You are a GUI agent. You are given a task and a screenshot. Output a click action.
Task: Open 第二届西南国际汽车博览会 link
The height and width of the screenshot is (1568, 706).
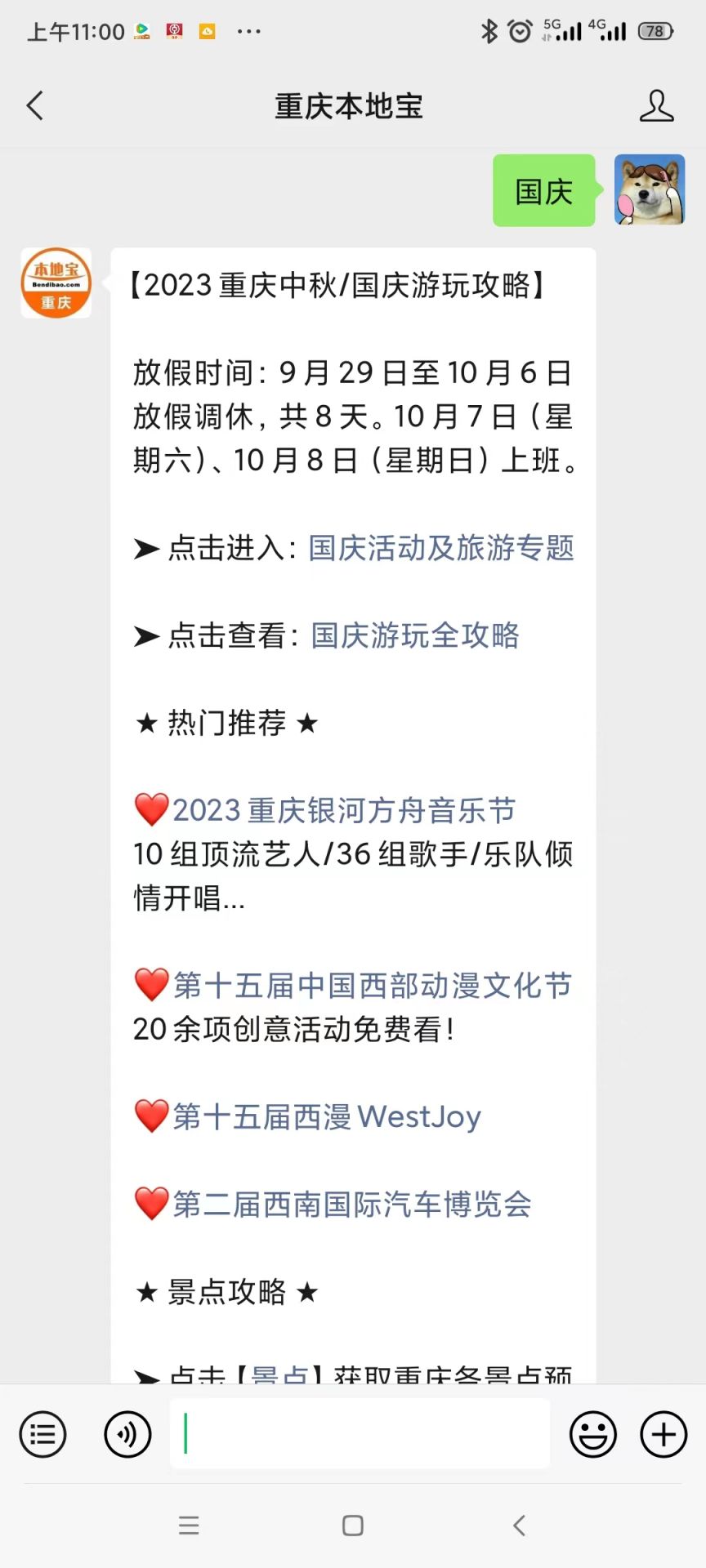pos(352,1204)
